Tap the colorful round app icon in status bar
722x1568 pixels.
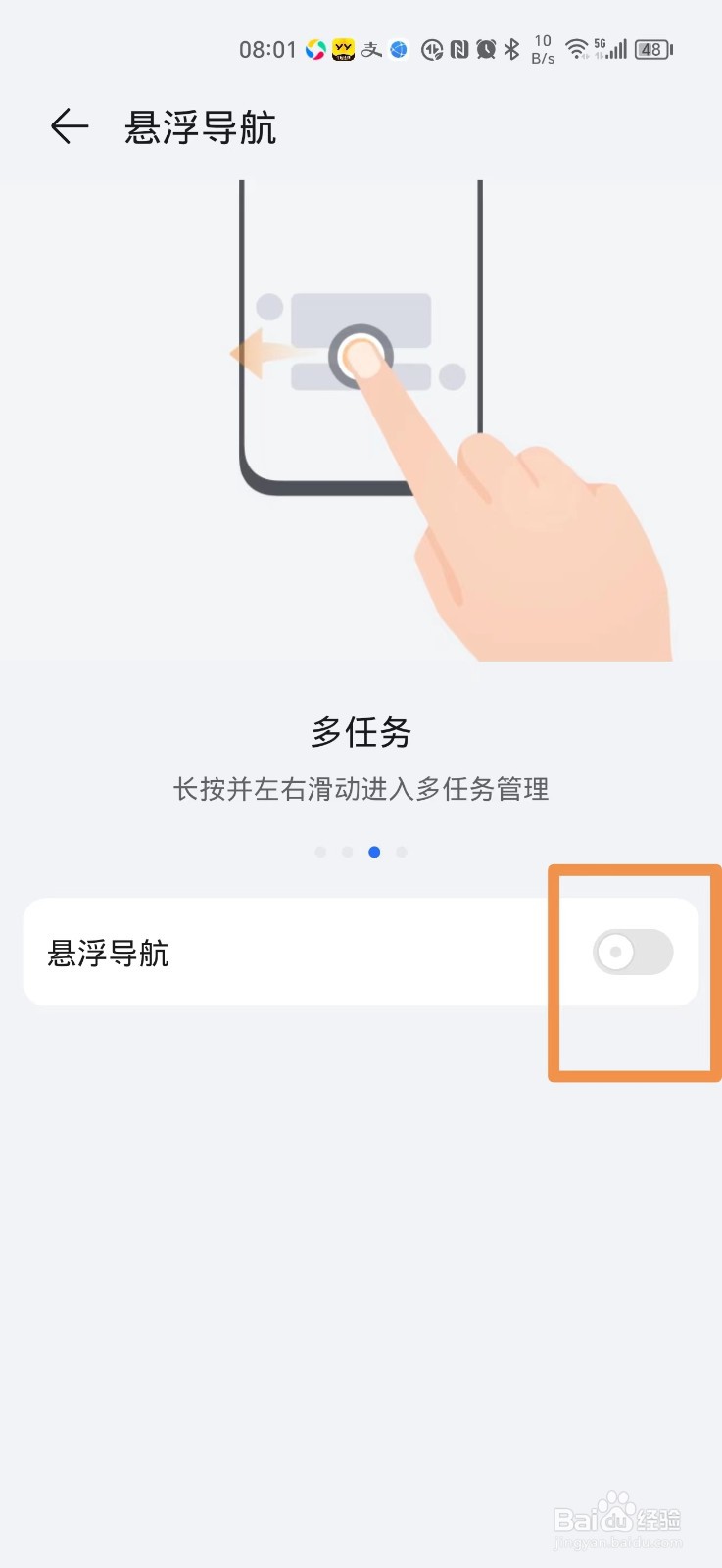click(315, 49)
